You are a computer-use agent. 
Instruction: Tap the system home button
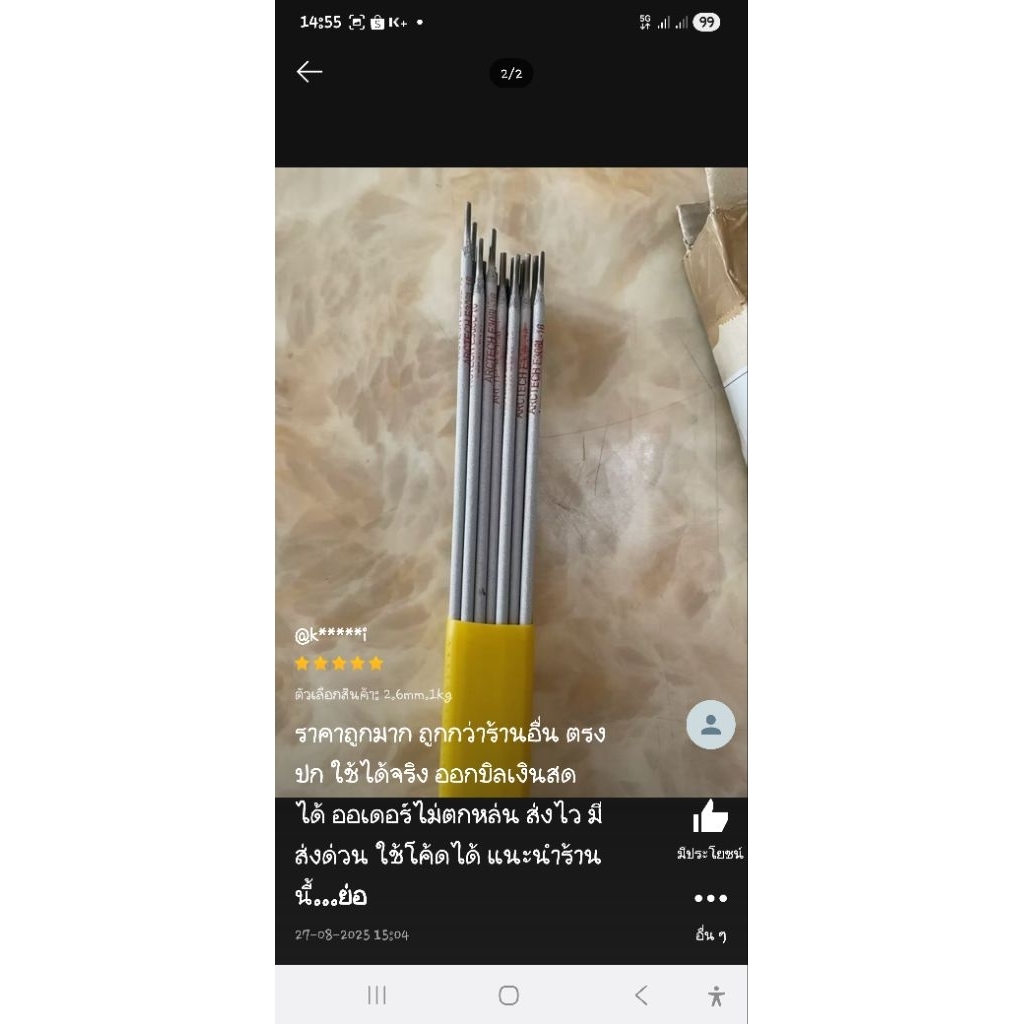[509, 995]
